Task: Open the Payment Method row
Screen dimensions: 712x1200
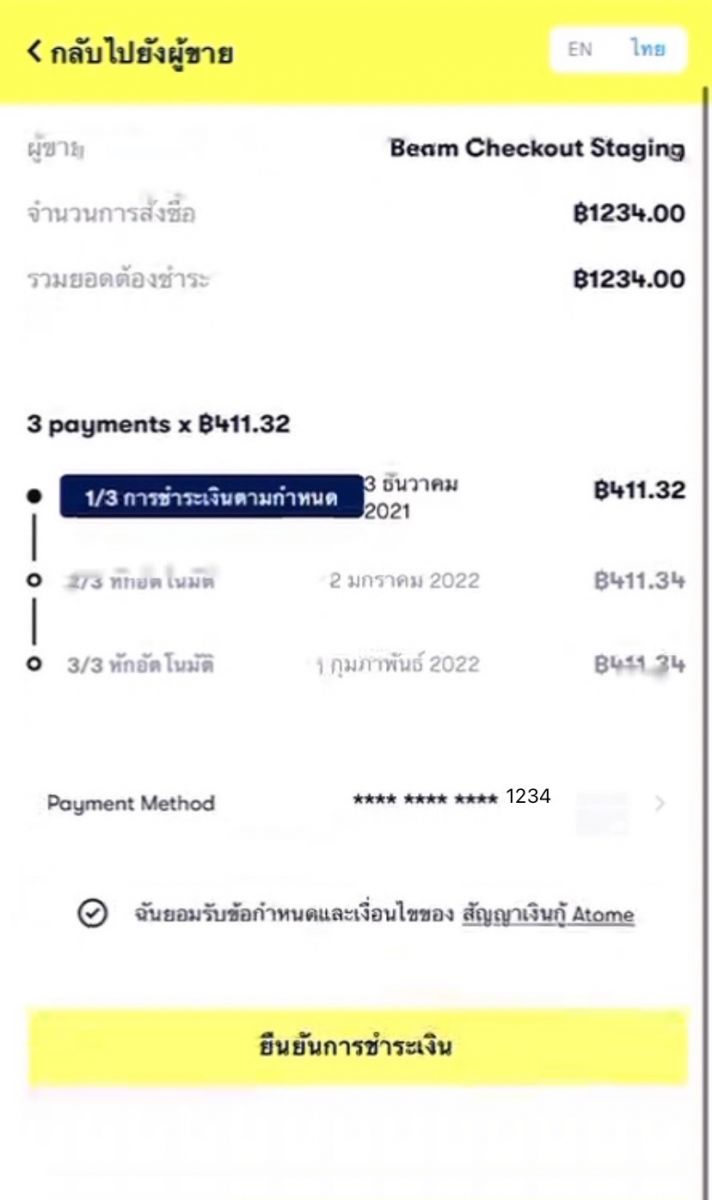Action: 356,803
